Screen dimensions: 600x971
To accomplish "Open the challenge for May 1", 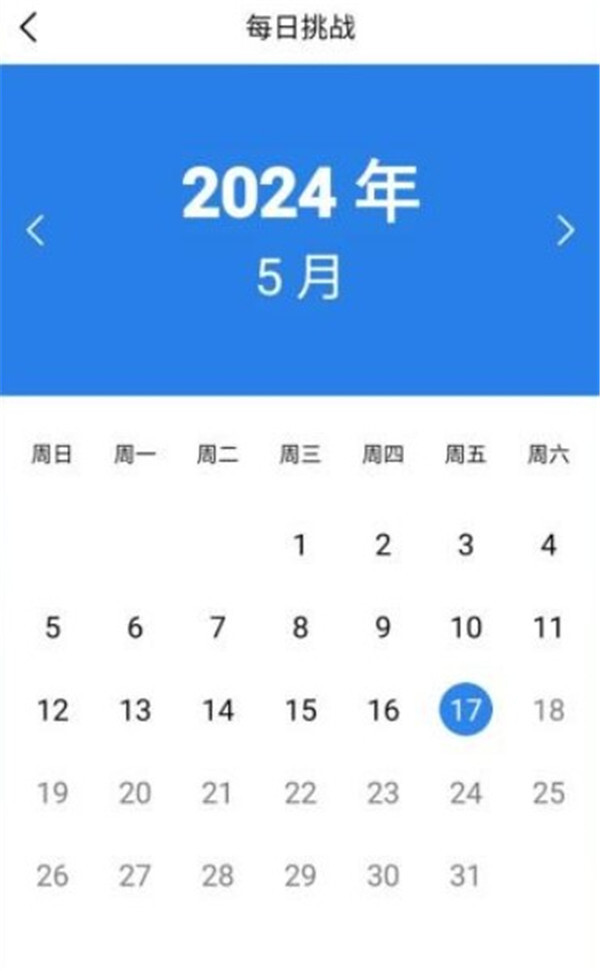I will point(300,545).
